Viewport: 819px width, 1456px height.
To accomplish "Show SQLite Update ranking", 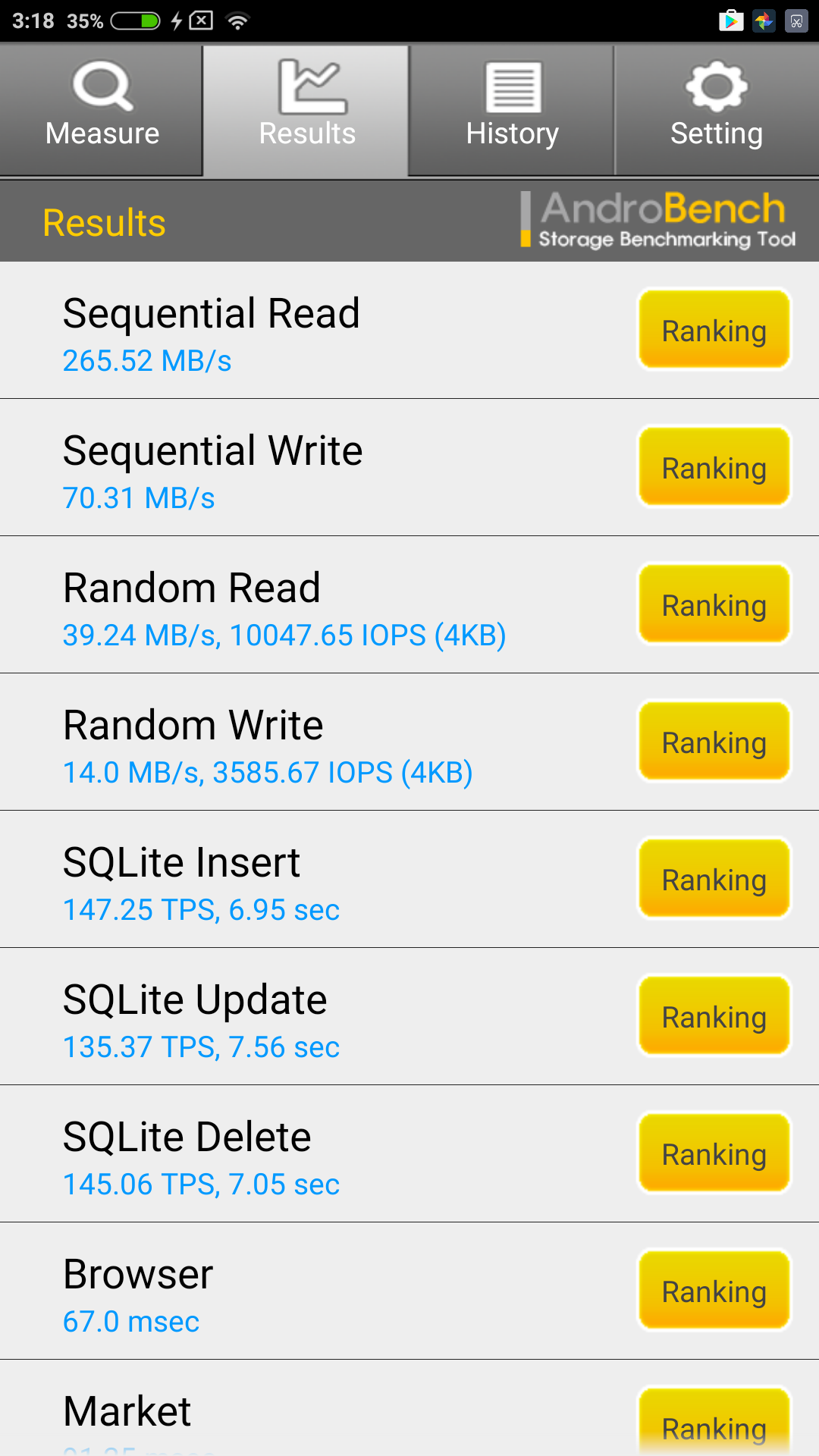I will tap(714, 1016).
